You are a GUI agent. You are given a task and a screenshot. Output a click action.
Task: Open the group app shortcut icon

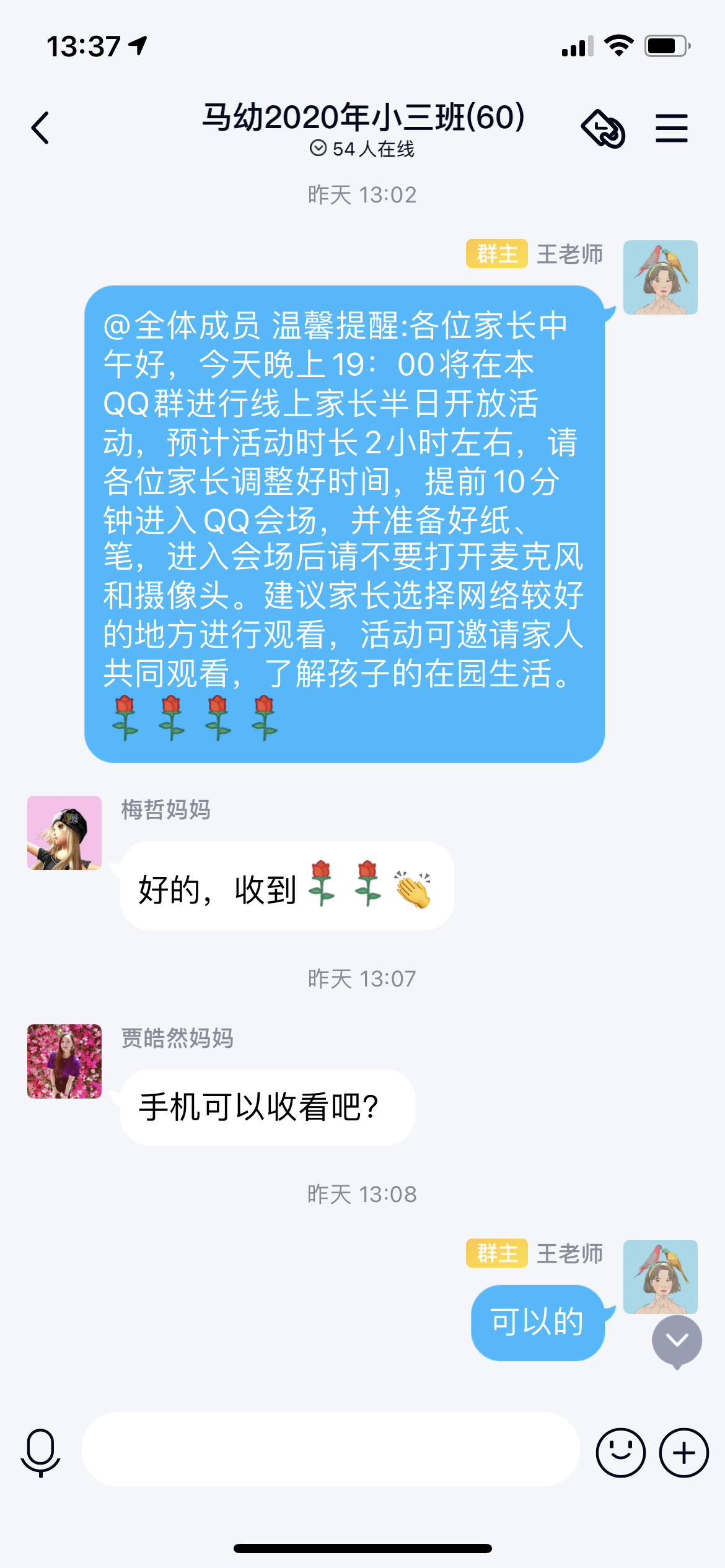(x=603, y=129)
